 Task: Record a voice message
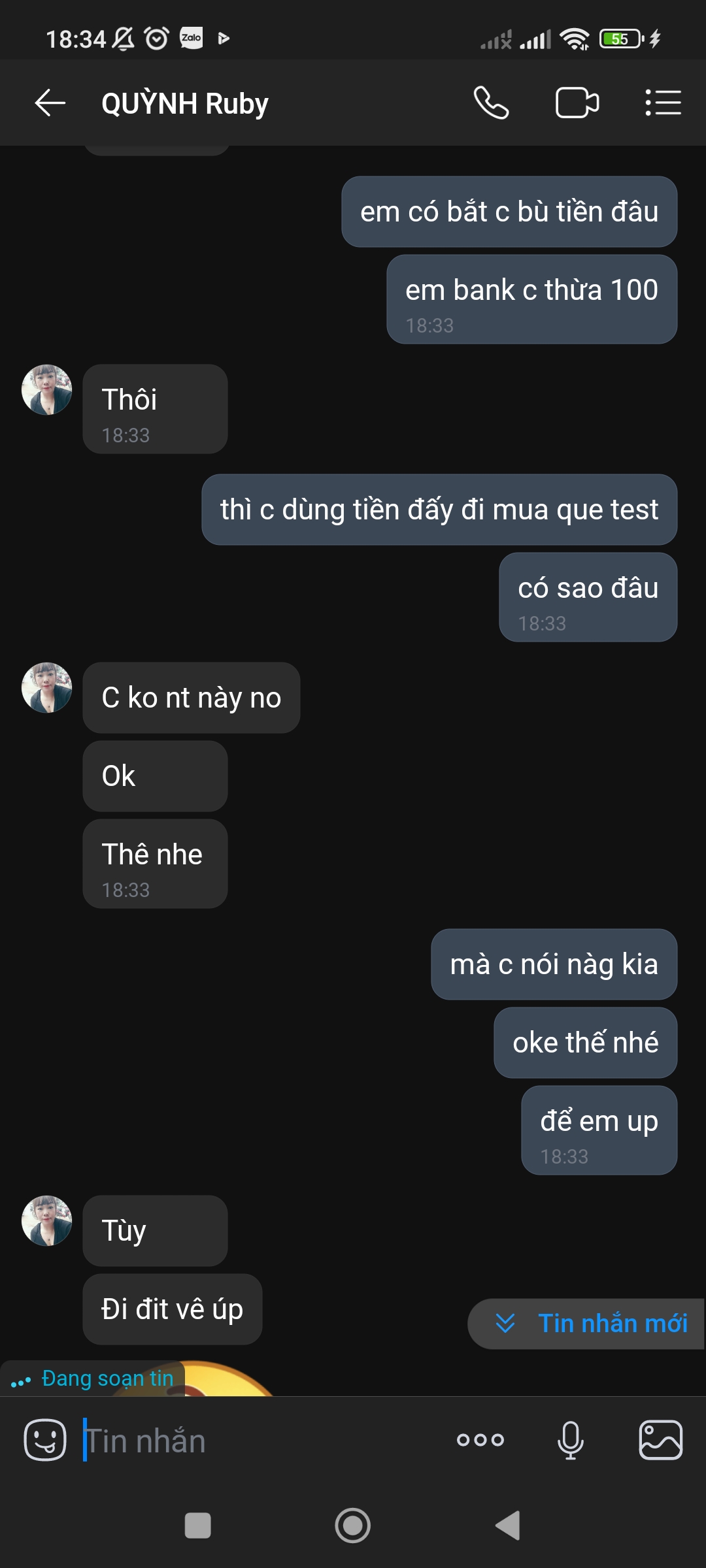pyautogui.click(x=570, y=1440)
